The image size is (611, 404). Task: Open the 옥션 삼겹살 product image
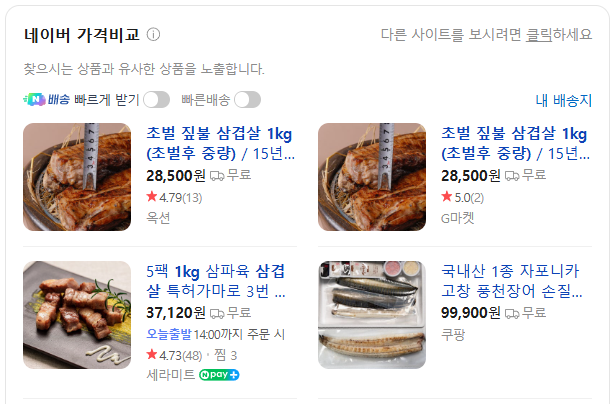click(77, 177)
